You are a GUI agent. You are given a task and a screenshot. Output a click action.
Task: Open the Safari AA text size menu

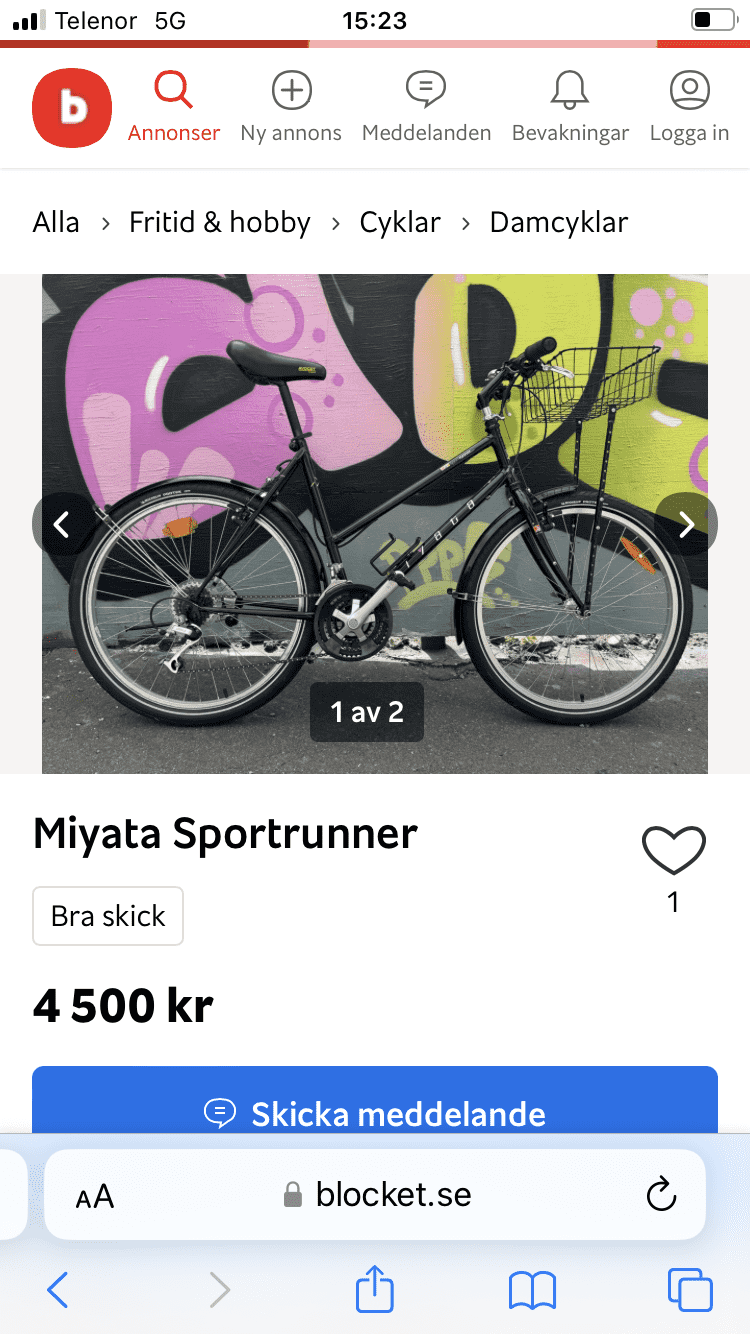pos(95,1195)
